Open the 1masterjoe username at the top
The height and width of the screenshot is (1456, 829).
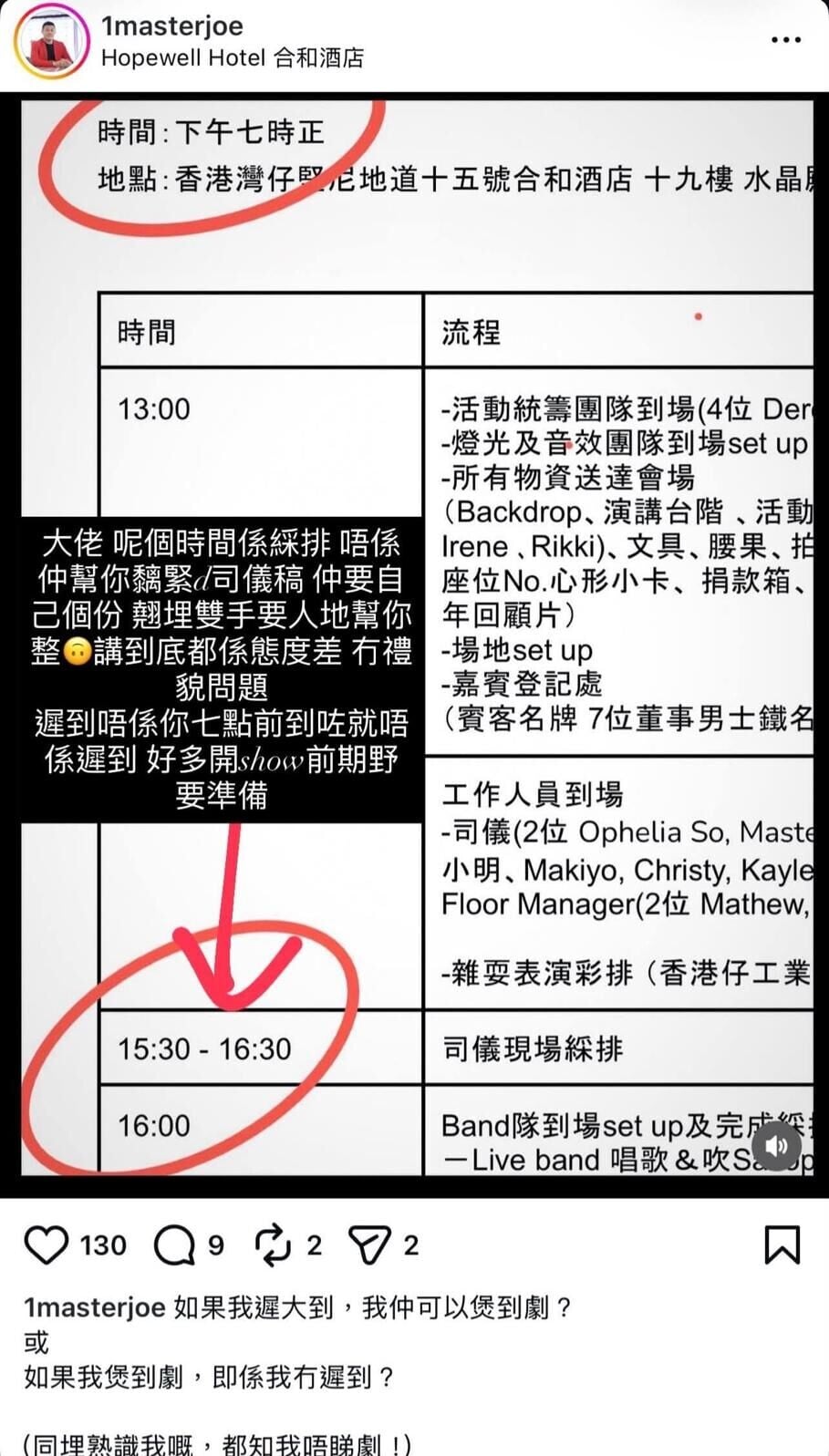click(172, 26)
